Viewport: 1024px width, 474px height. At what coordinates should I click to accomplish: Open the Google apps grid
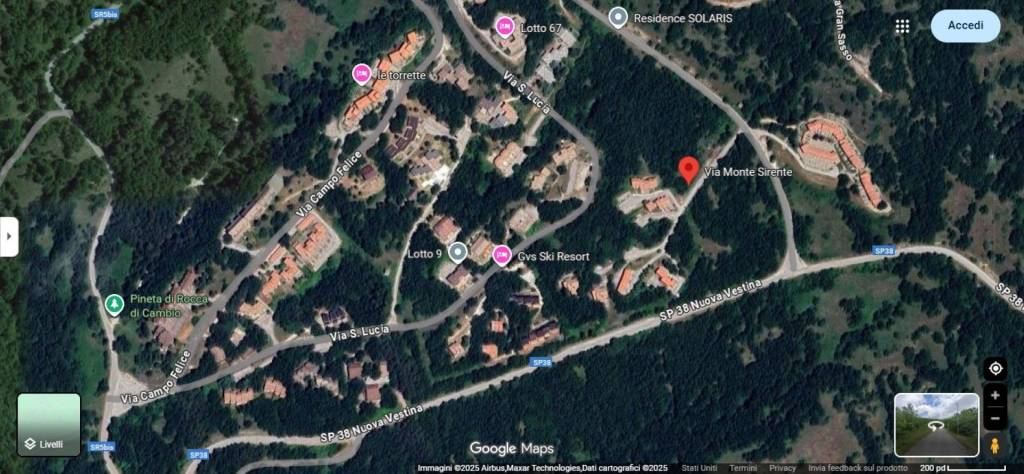point(902,26)
